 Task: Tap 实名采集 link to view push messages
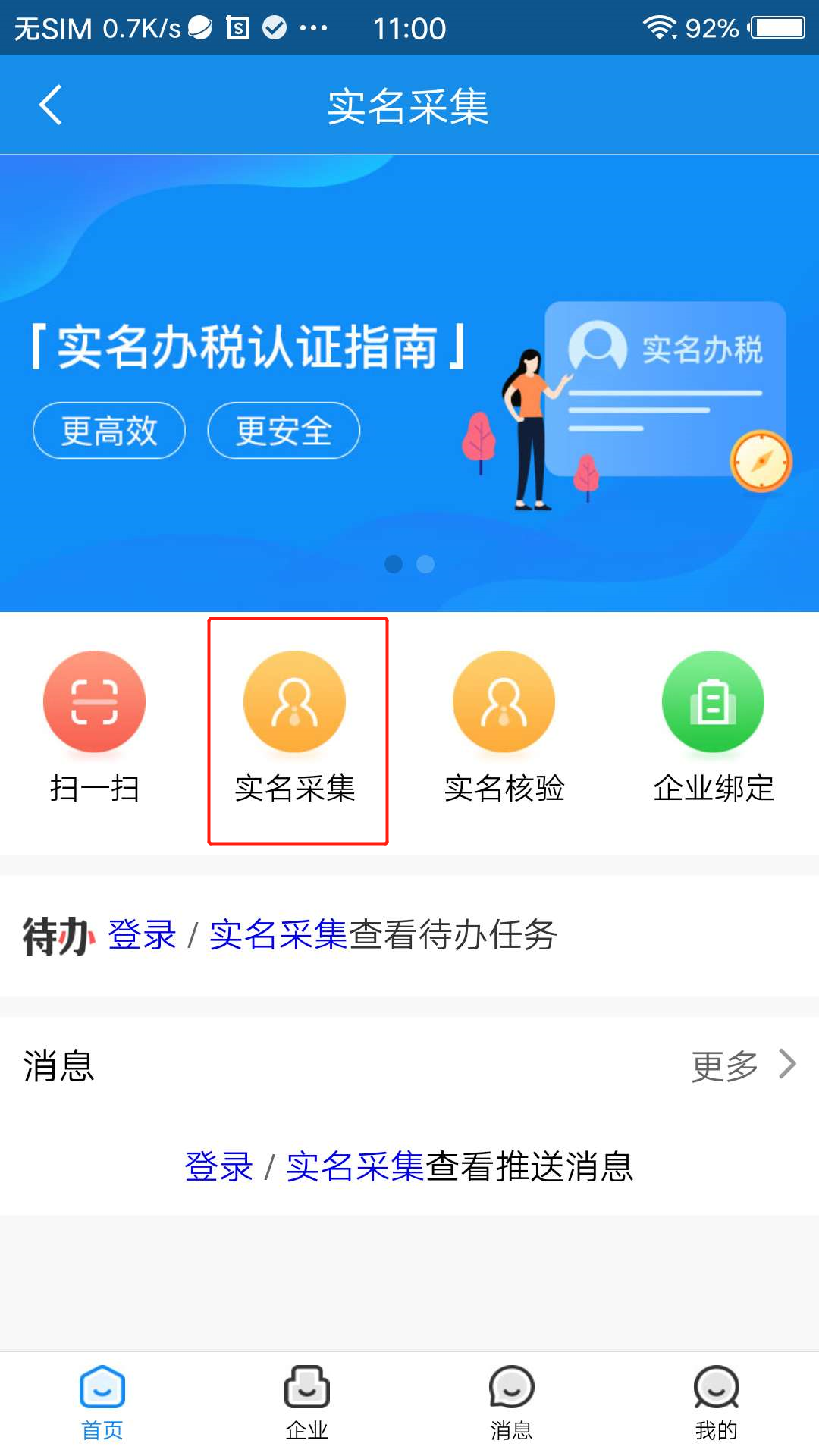click(355, 1166)
